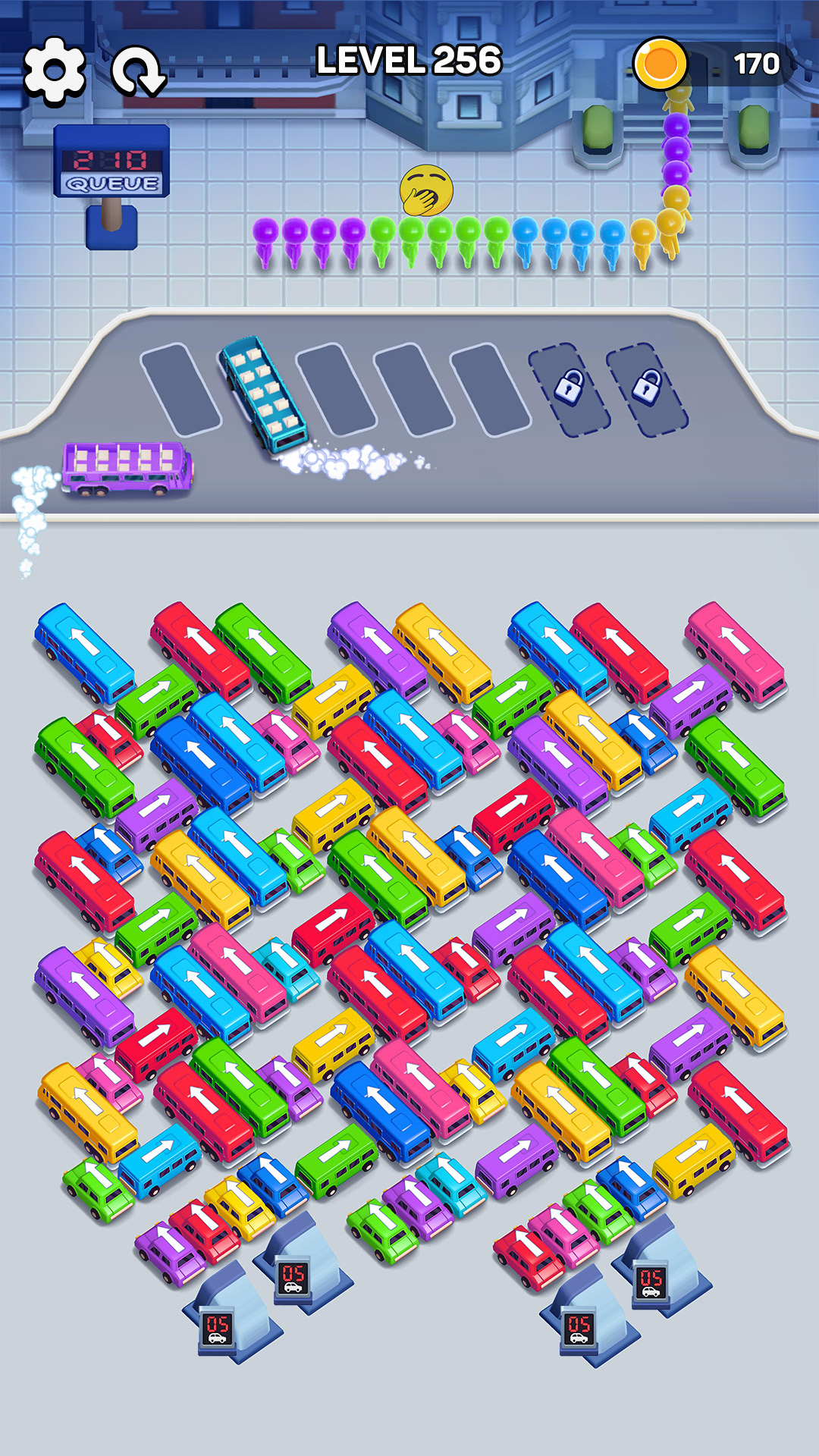
Task: Select the yellow bus in the top row
Action: pos(443,651)
